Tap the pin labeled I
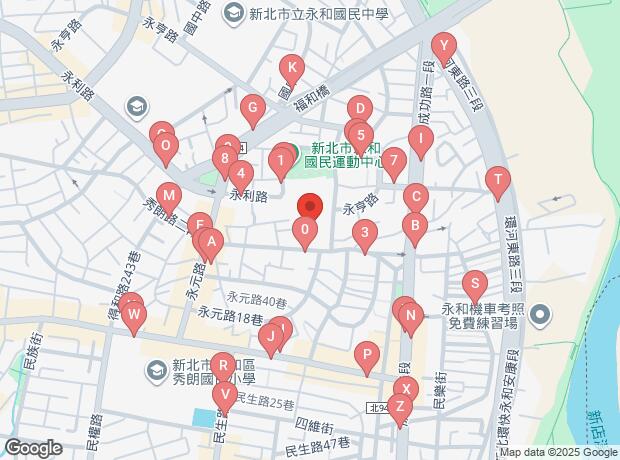Image resolution: width=620 pixels, height=460 pixels. click(x=422, y=139)
